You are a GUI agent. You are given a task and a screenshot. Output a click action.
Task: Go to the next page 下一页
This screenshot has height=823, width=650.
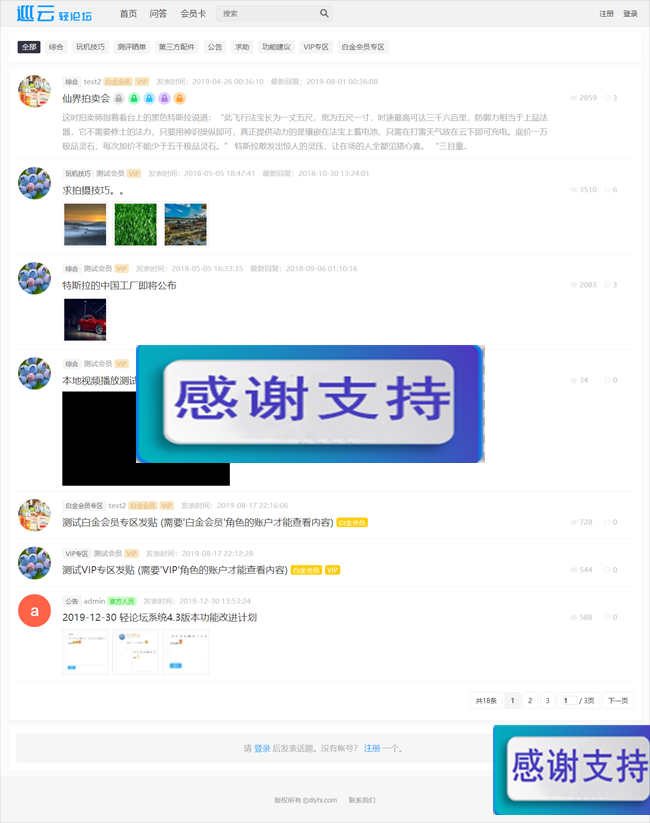pyautogui.click(x=617, y=701)
